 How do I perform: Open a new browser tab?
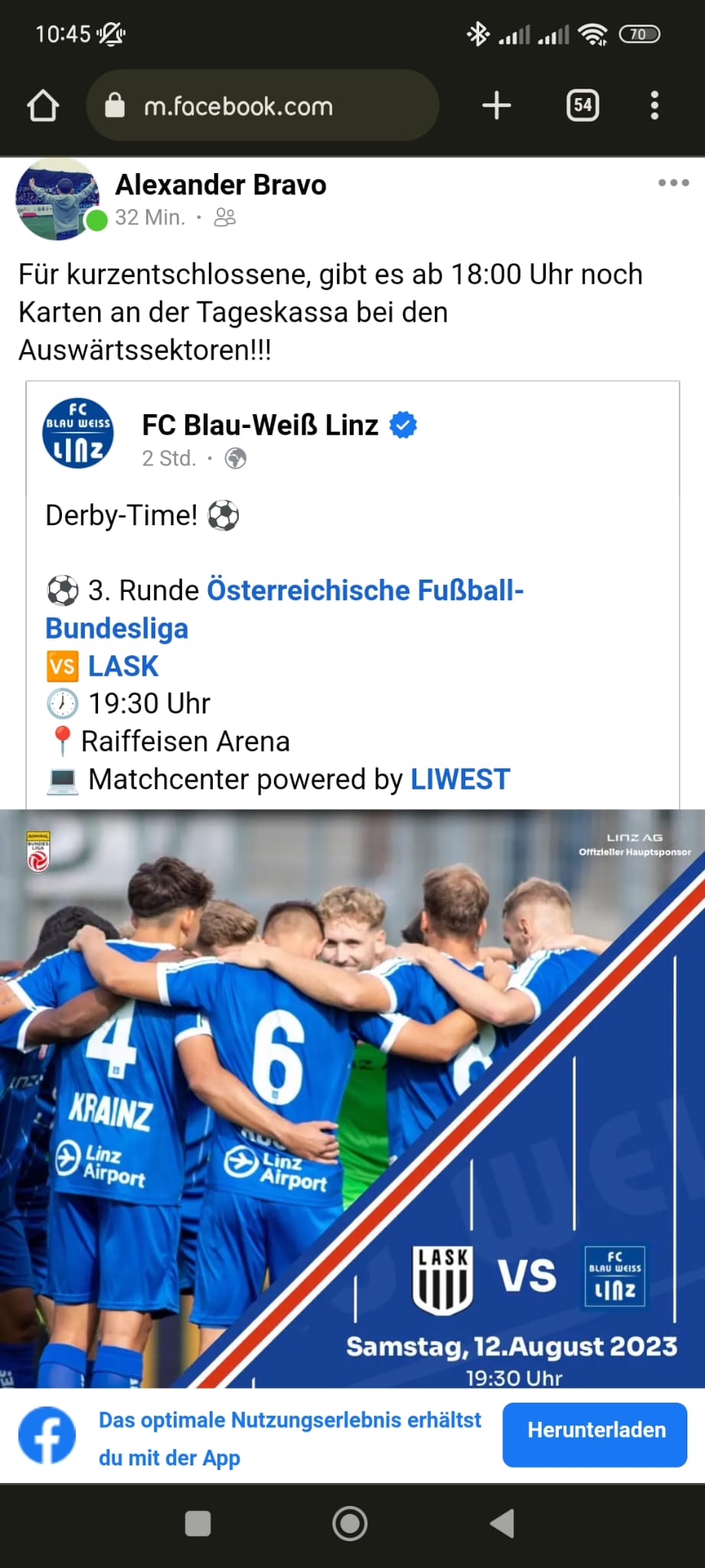coord(497,106)
